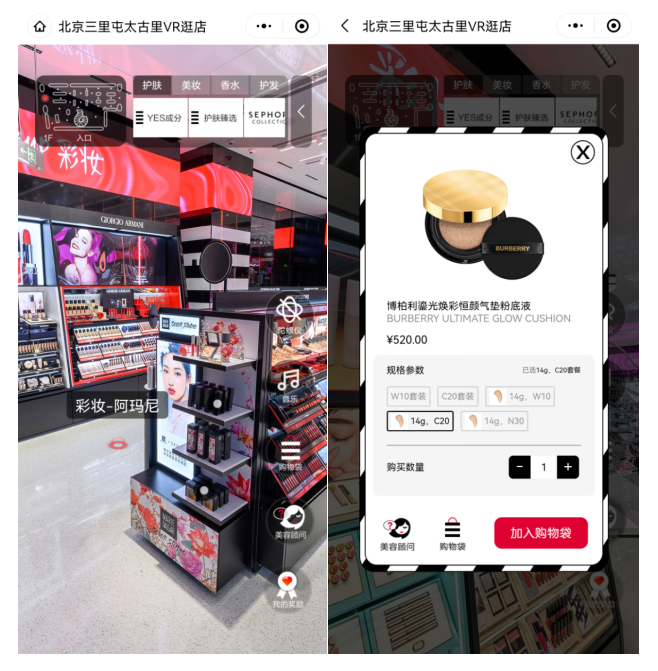Open the YES成分 category
Viewport: 658px width, 671px height.
159,118
